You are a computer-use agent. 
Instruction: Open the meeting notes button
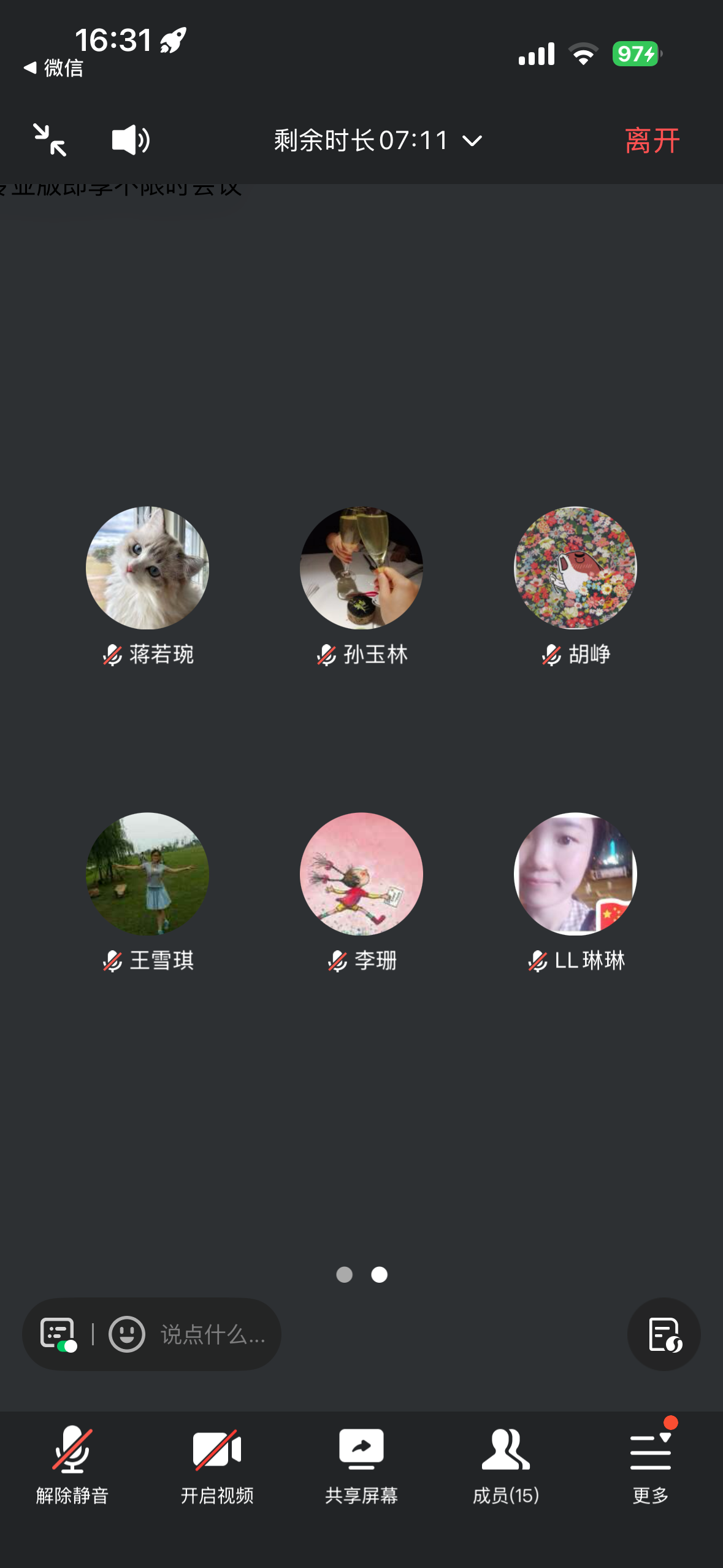[x=664, y=1334]
